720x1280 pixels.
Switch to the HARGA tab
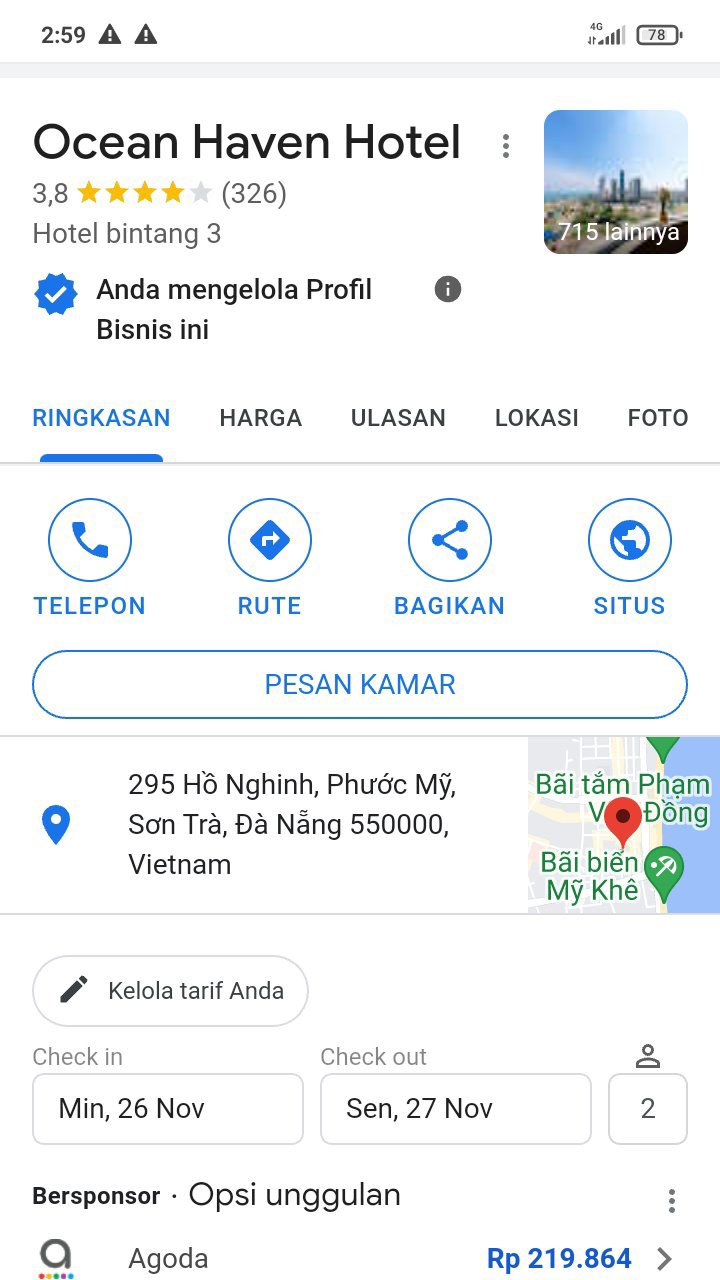point(260,418)
